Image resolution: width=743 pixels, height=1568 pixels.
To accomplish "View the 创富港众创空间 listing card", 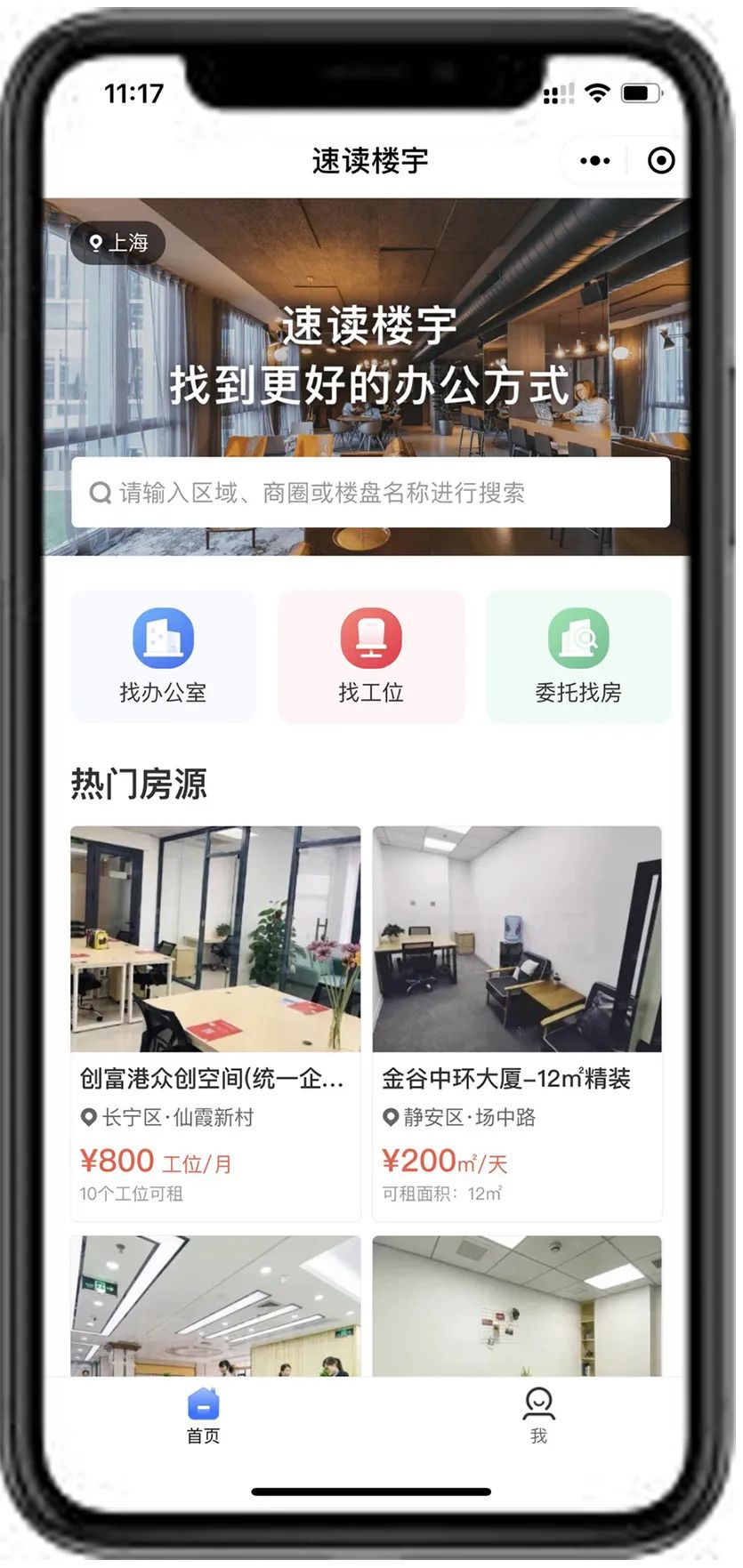I will (x=215, y=1023).
